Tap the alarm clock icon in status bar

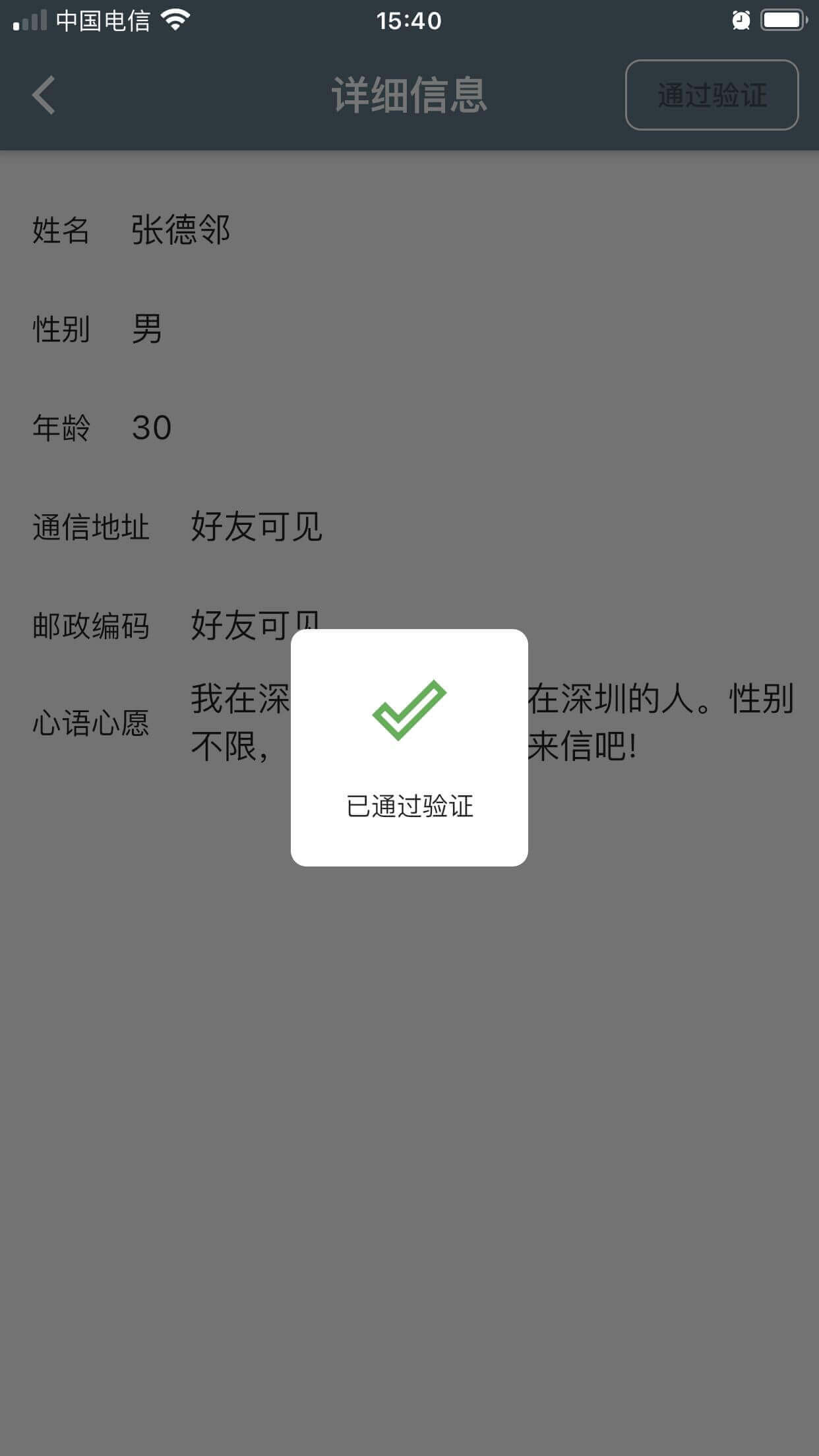740,20
